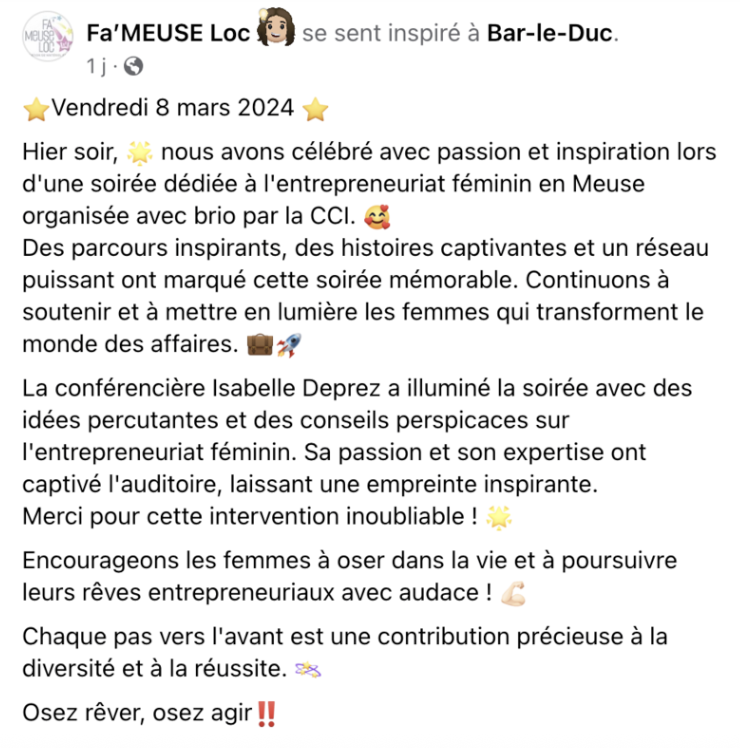Tap the 1 j post timestamp
This screenshot has height=748, width=740.
[96, 67]
